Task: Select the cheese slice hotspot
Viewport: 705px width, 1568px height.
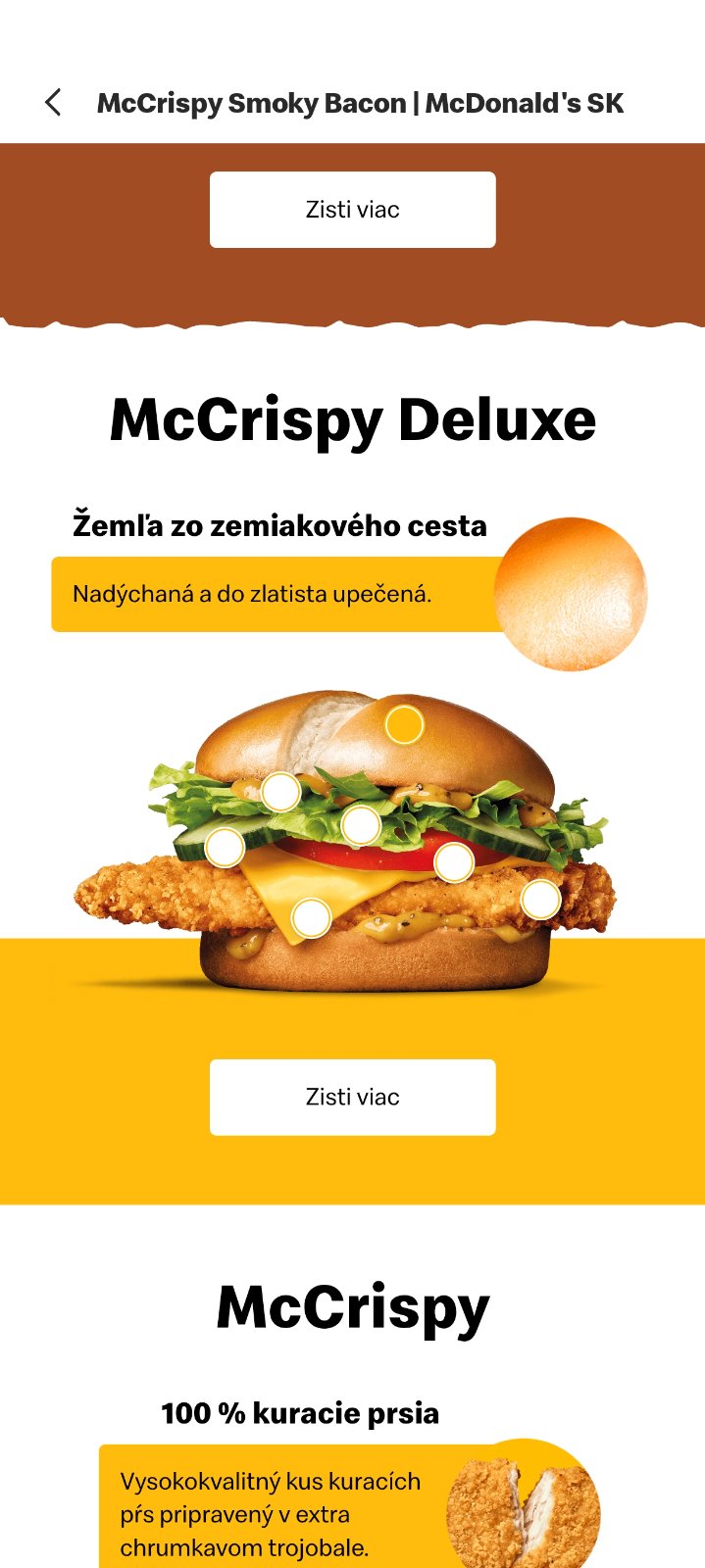Action: tap(312, 918)
